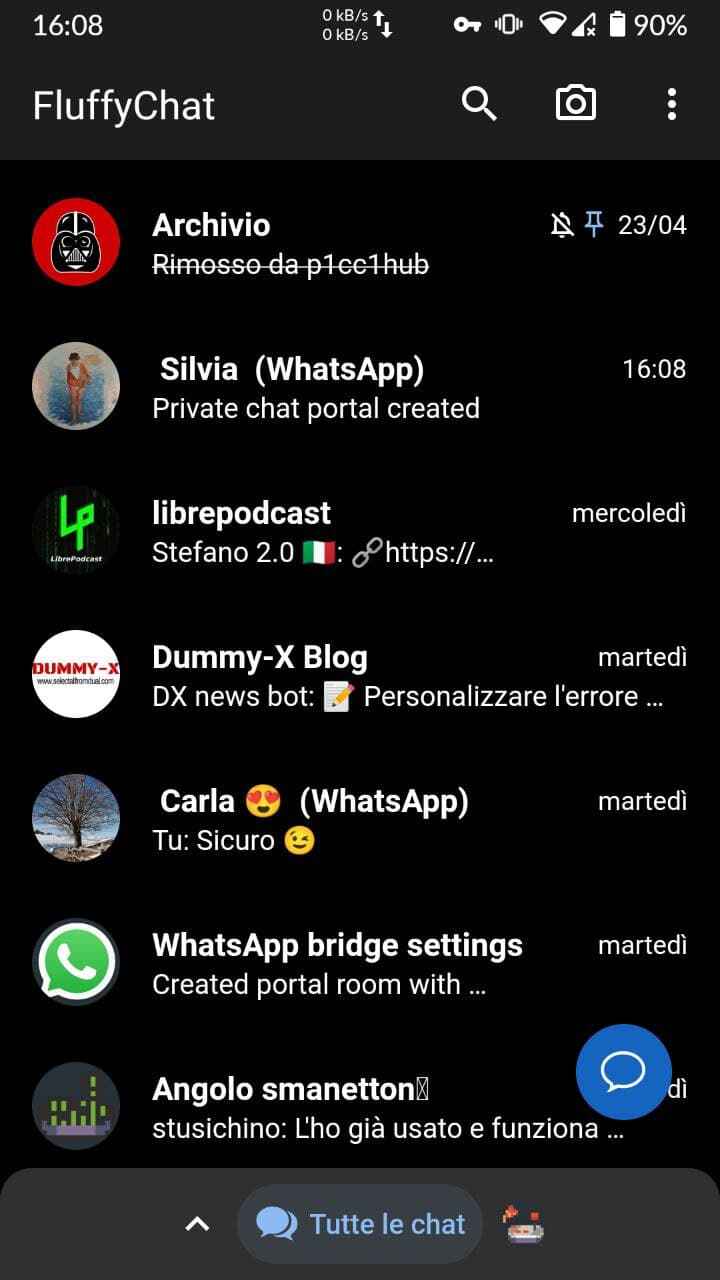This screenshot has height=1280, width=720.
Task: Open WhatsApp bridge settings chat
Action: point(360,963)
